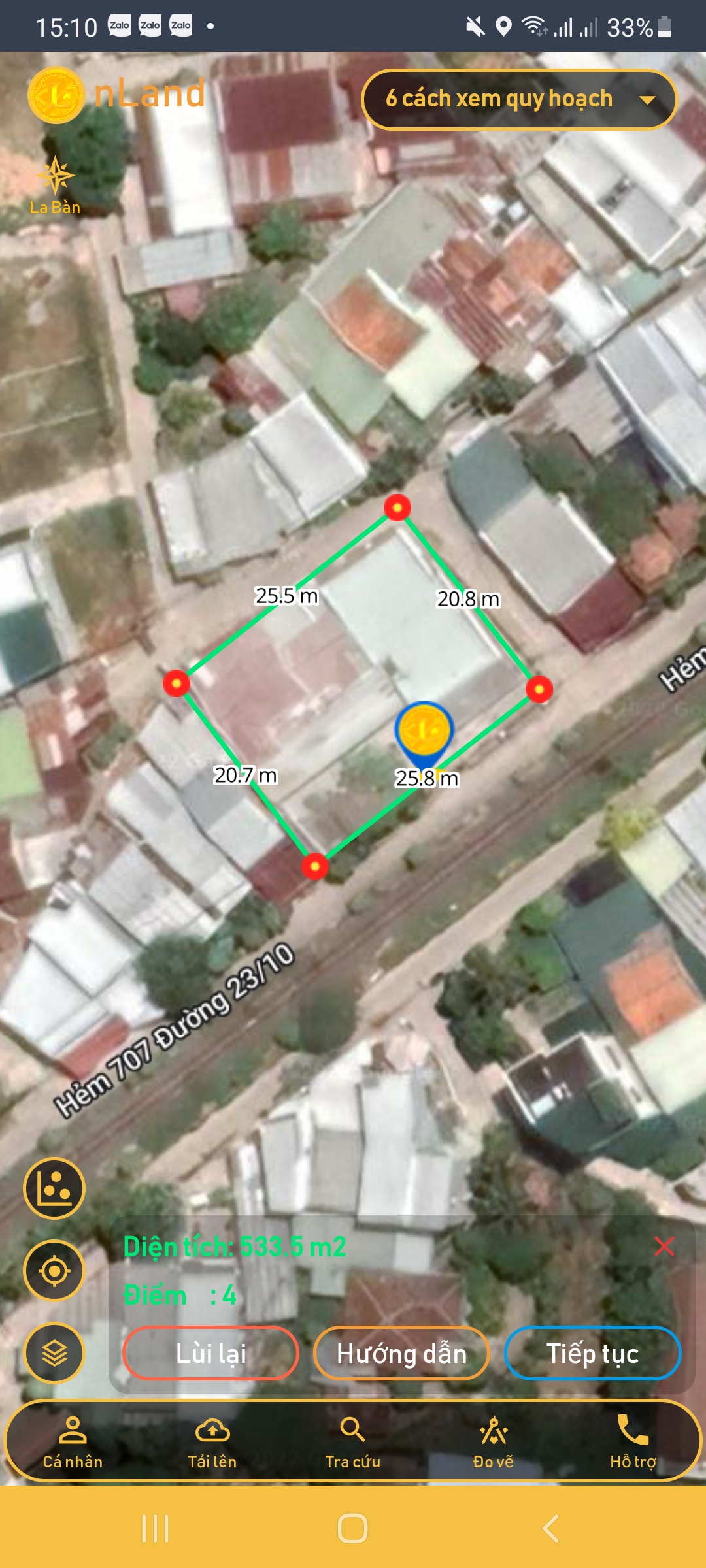Go to the Tra cứu search tab

tap(353, 1442)
